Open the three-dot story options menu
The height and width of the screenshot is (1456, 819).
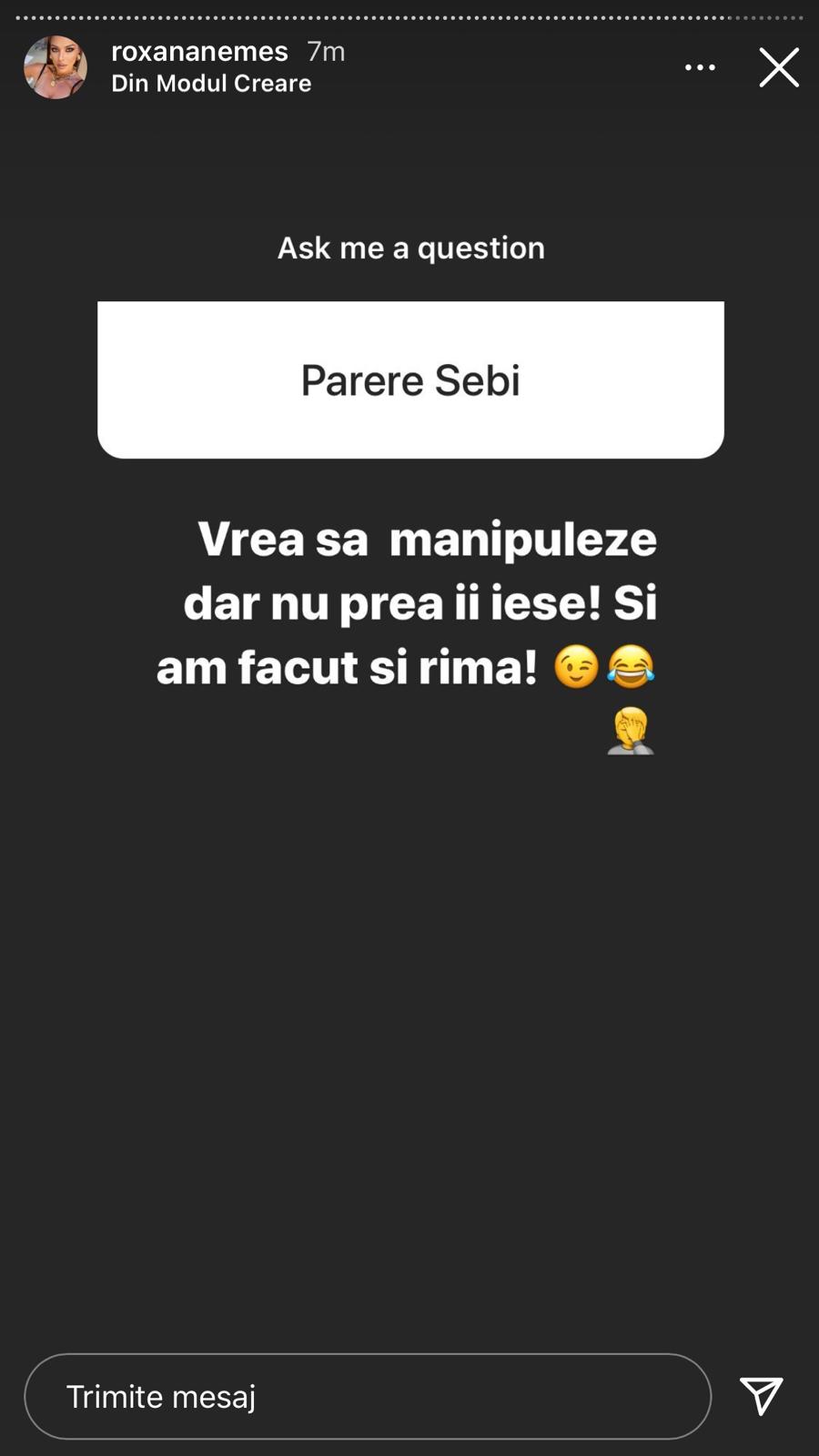tap(699, 67)
